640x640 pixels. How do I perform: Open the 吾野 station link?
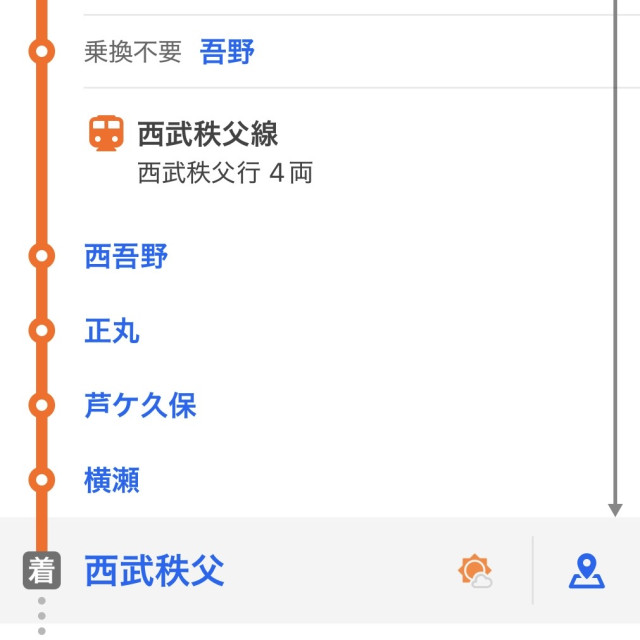pos(227,52)
